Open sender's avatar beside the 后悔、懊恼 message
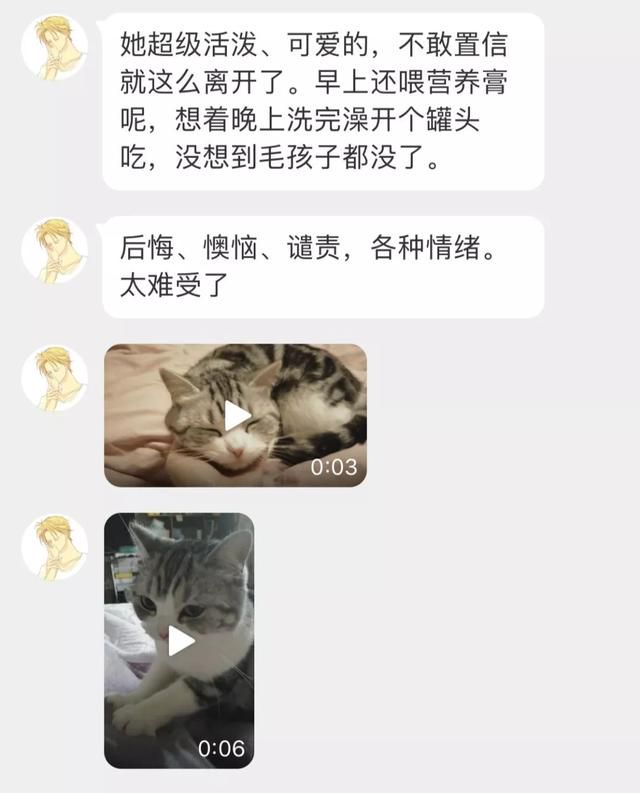The height and width of the screenshot is (793, 640). tap(55, 250)
